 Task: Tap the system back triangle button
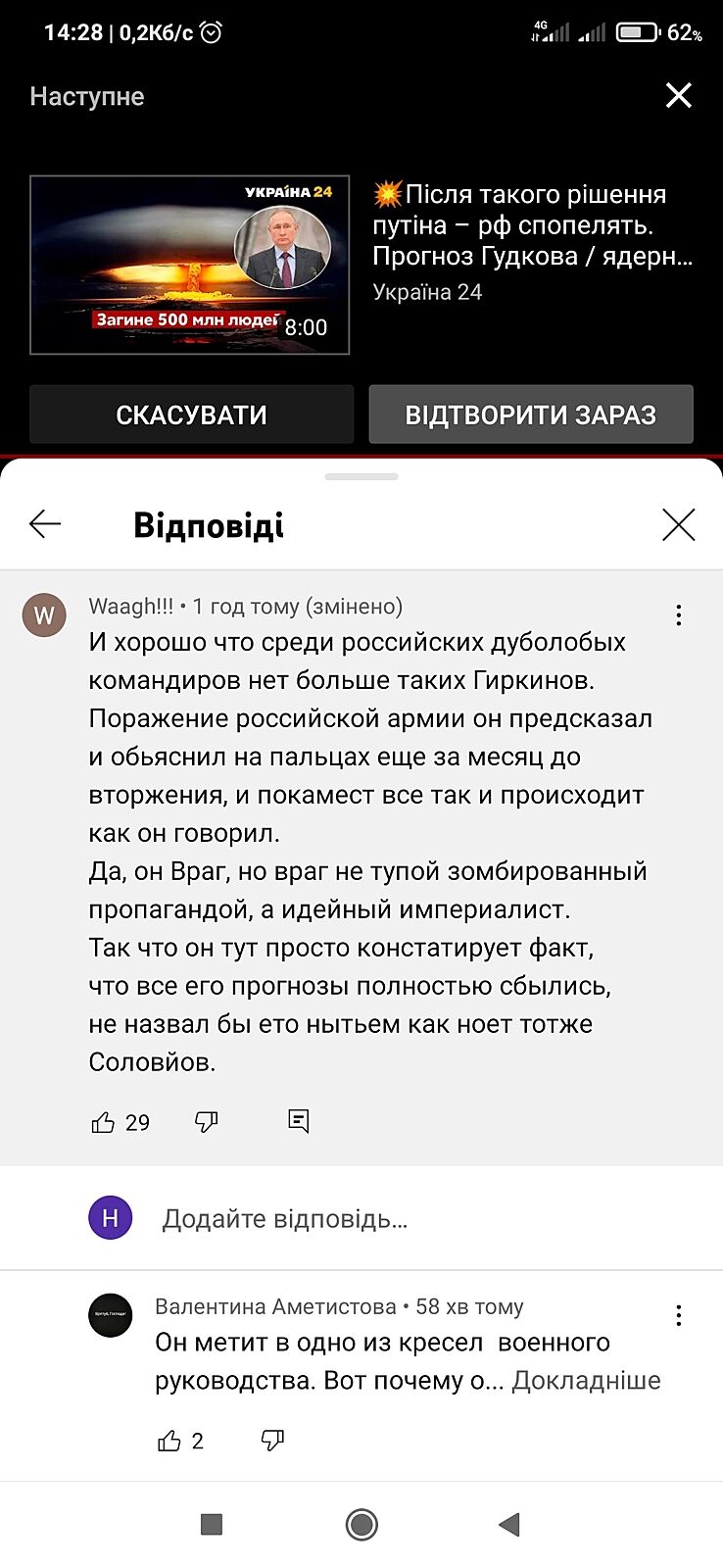(x=509, y=1525)
